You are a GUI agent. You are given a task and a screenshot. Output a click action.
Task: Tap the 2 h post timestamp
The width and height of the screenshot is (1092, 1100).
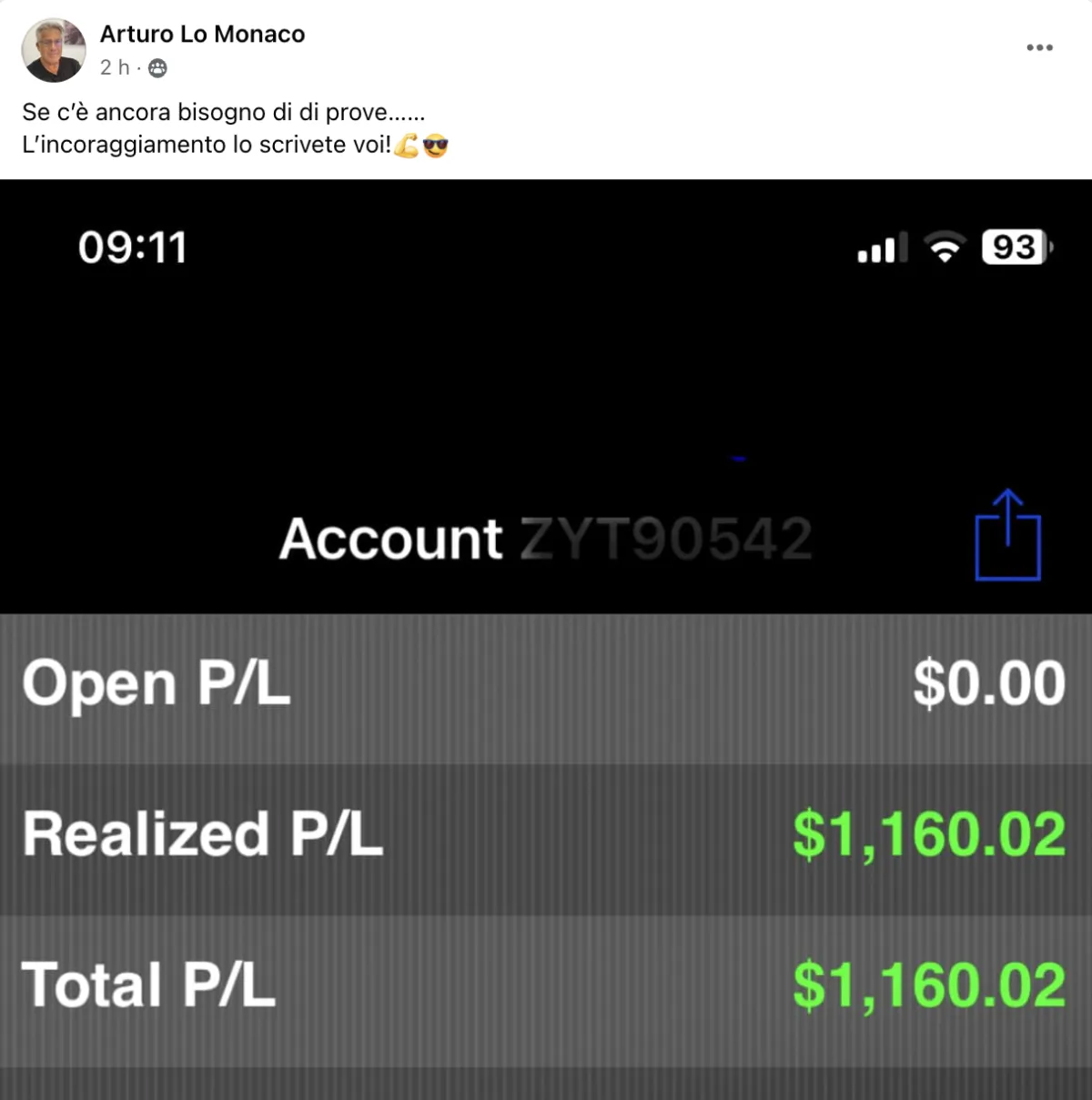pos(115,67)
